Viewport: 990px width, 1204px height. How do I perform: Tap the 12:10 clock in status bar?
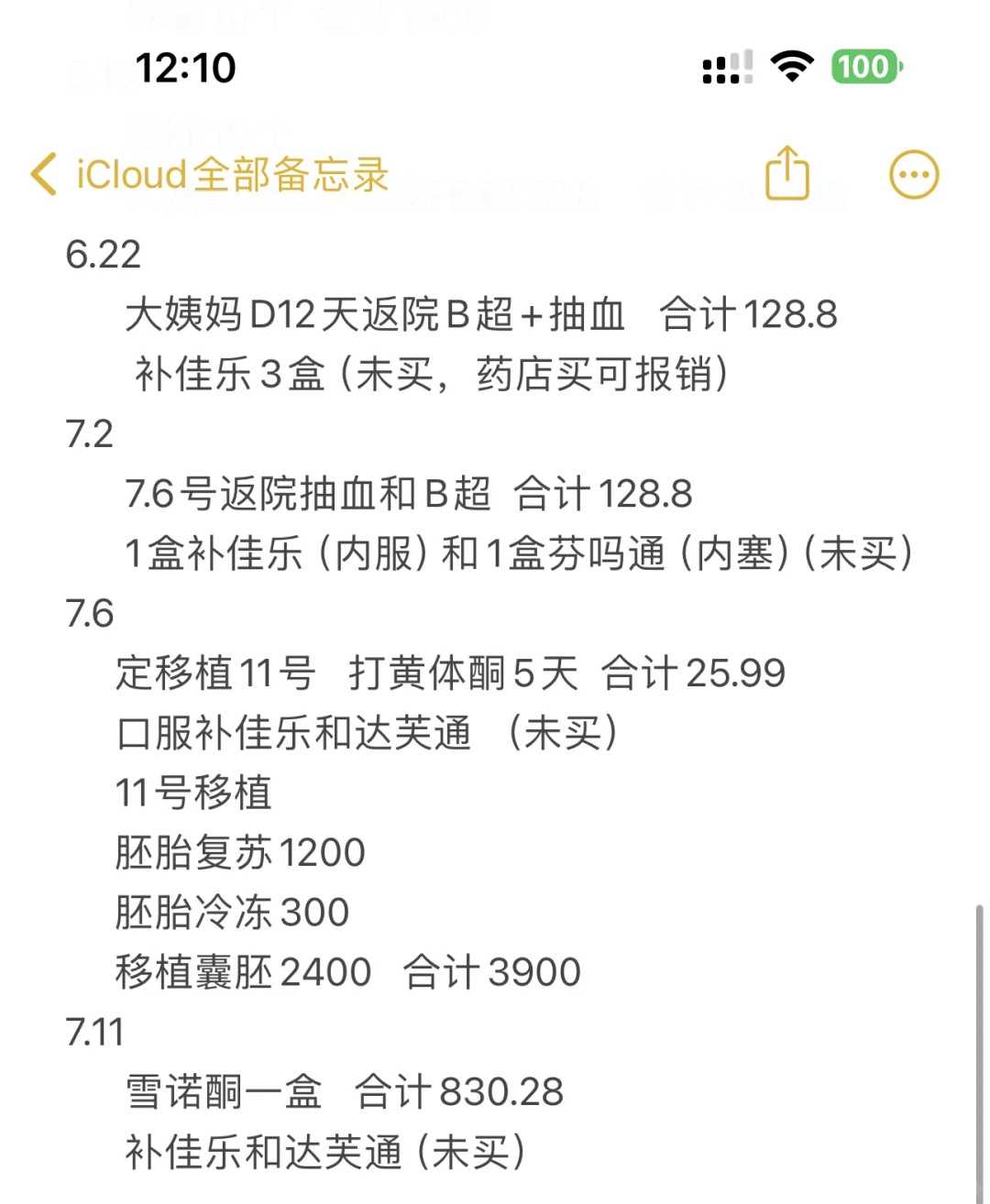pos(186,67)
